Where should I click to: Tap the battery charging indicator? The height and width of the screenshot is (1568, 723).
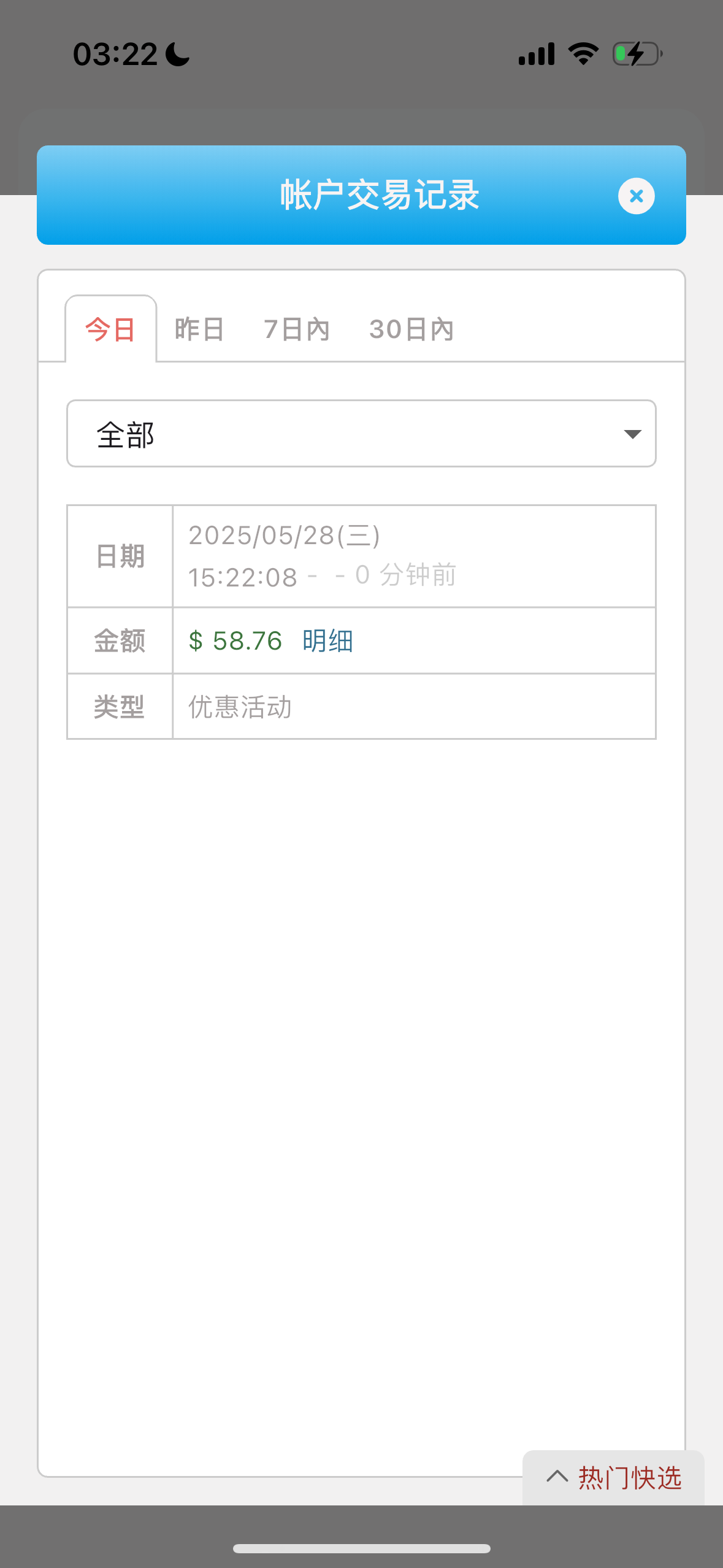(635, 54)
